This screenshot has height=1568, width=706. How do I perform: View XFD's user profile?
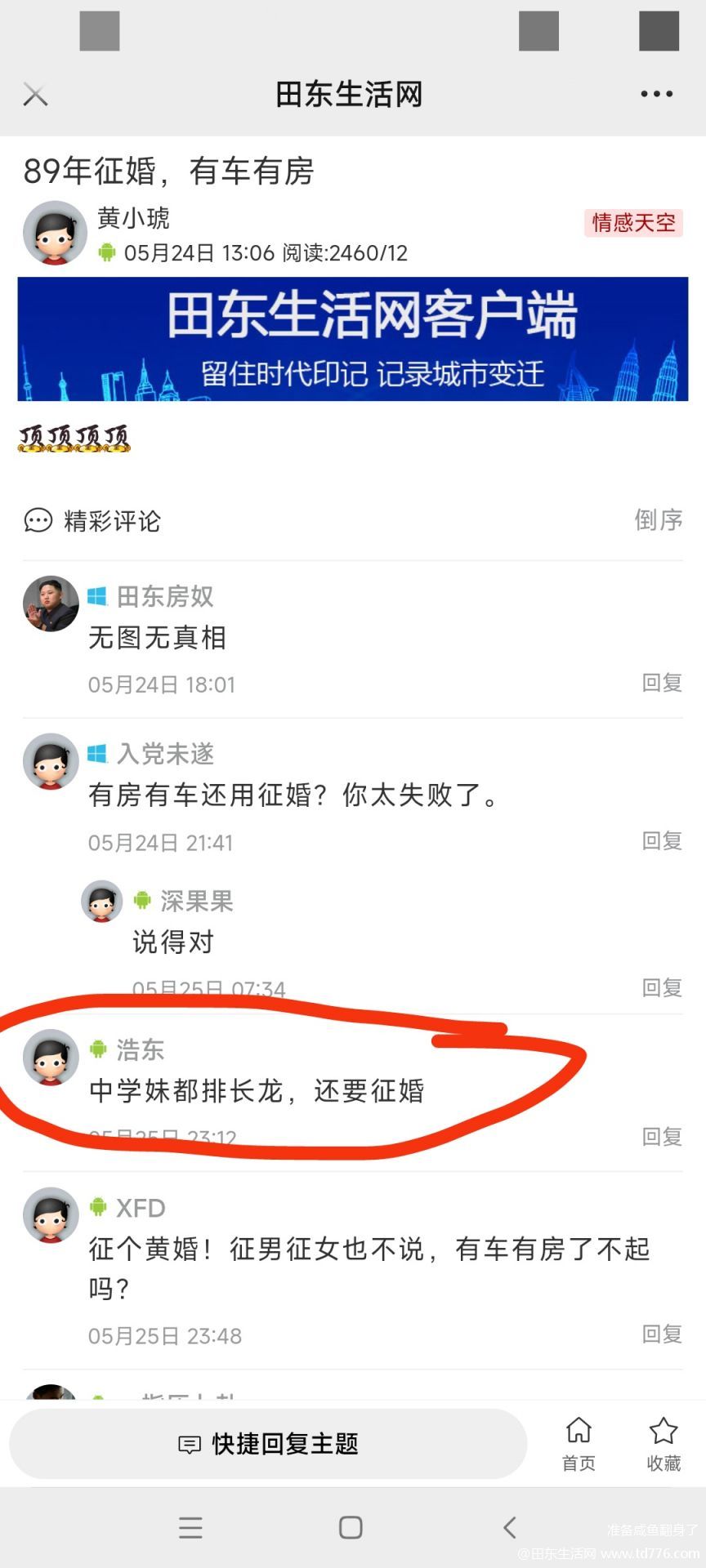51,1215
